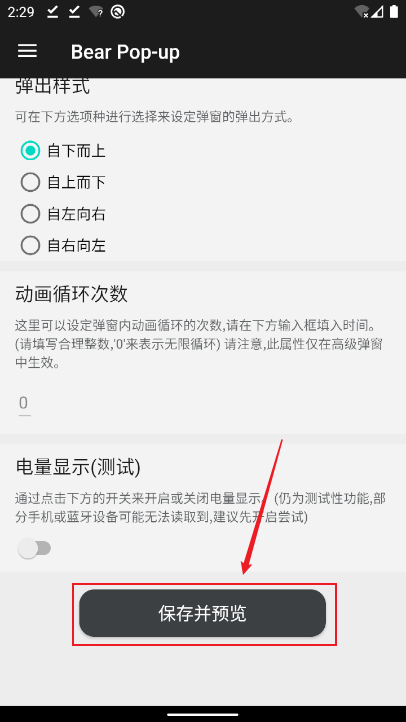Viewport: 406px width, 722px height.
Task: Open the hamburger drawer menu
Action: 27,52
